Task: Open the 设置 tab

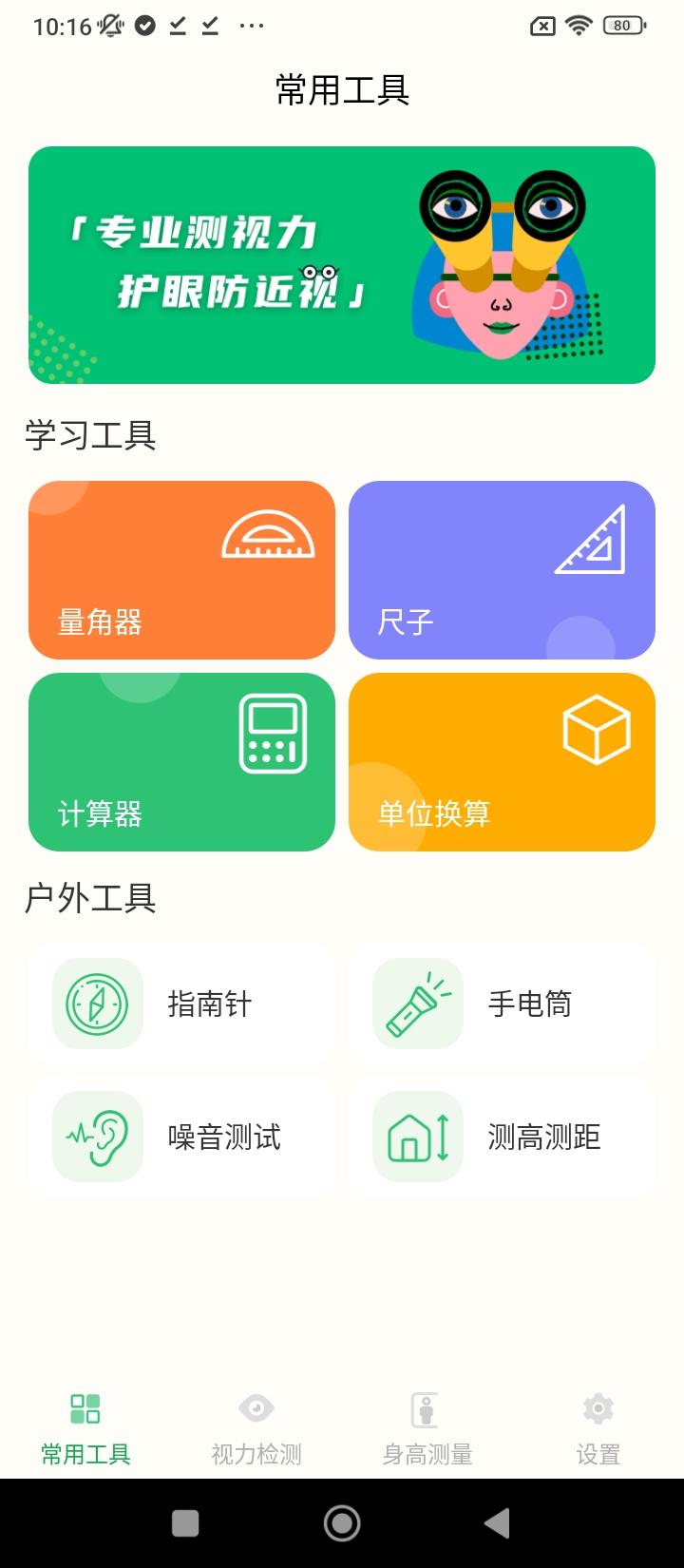Action: pyautogui.click(x=597, y=1425)
